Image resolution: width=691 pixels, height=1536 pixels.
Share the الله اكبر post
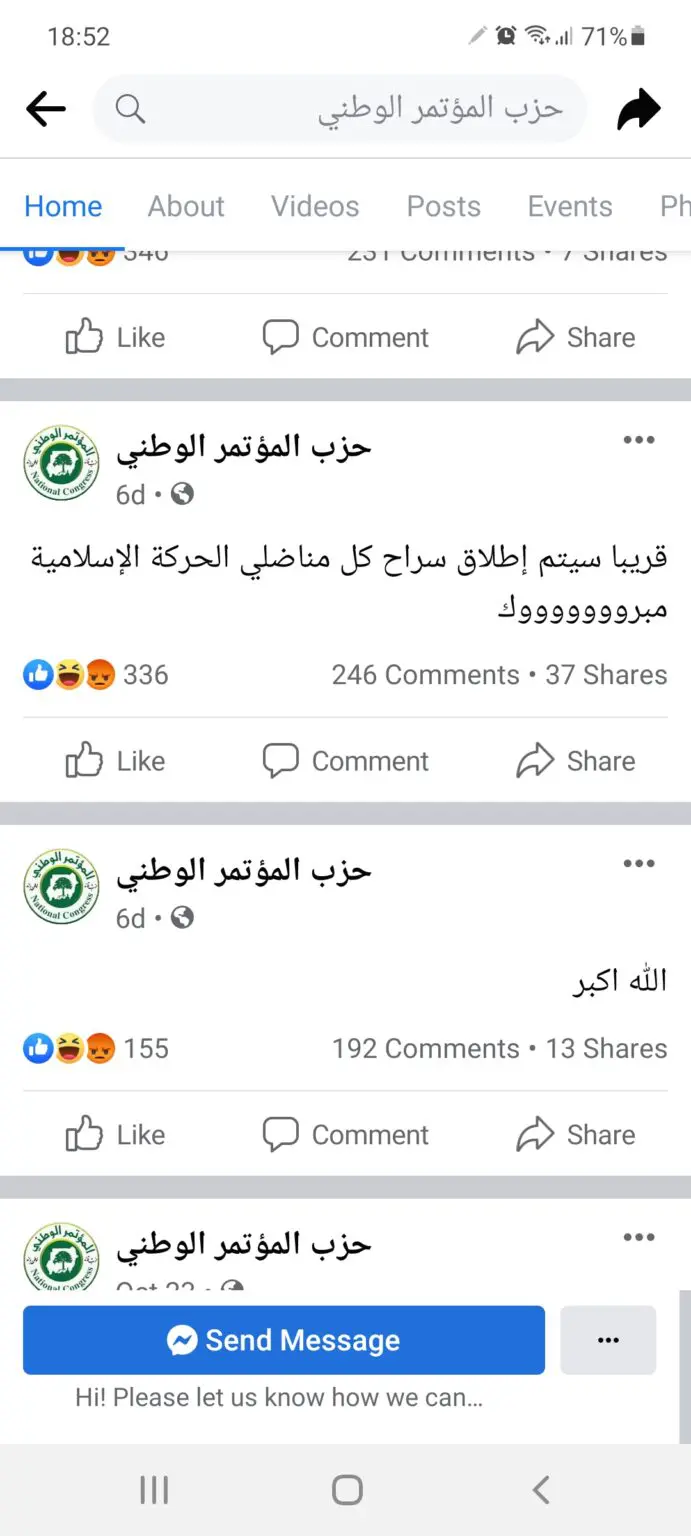pyautogui.click(x=576, y=1135)
